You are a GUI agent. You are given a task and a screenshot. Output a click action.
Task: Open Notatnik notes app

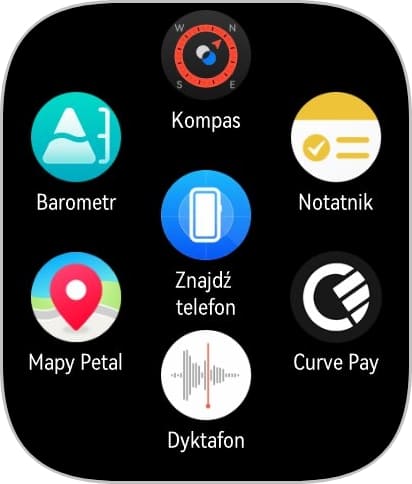coord(336,137)
